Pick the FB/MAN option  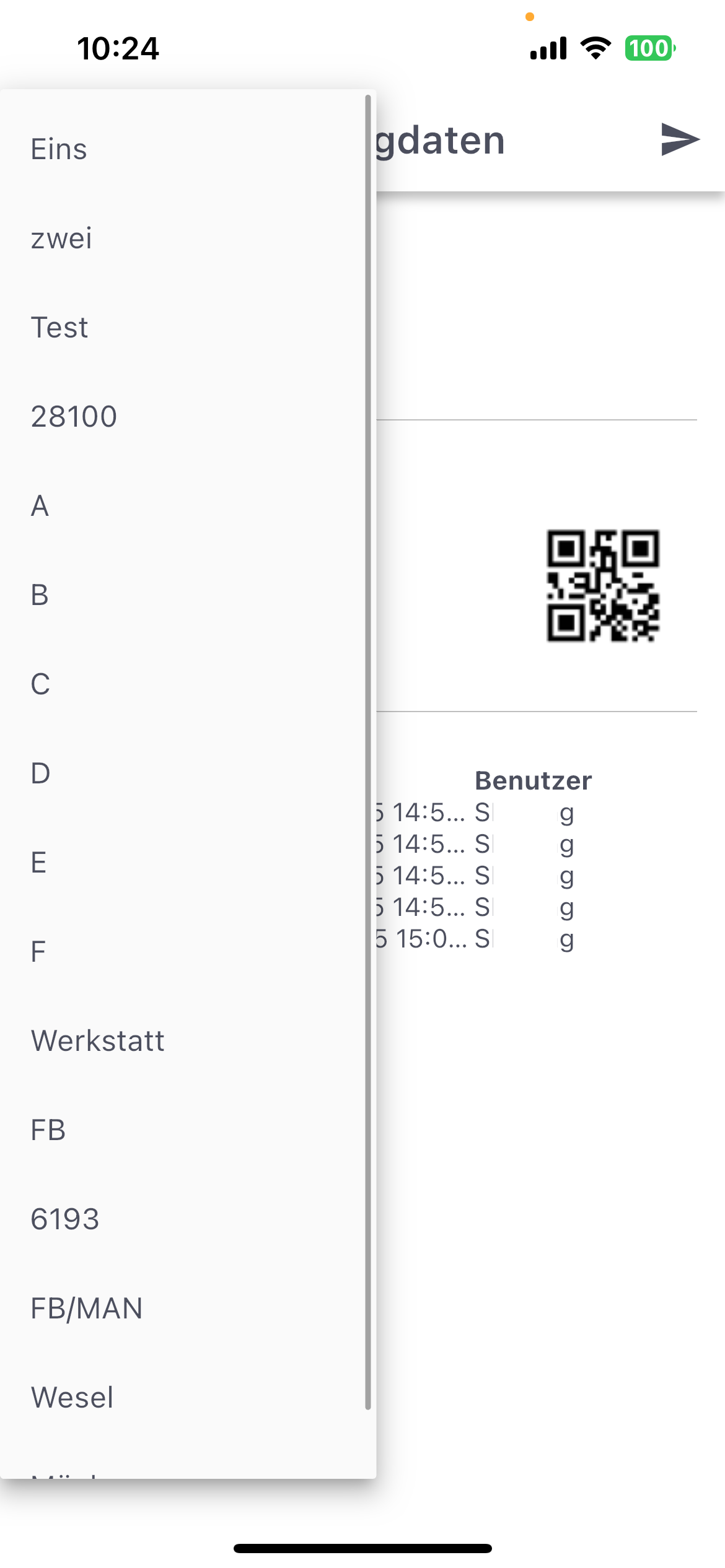(183, 1309)
